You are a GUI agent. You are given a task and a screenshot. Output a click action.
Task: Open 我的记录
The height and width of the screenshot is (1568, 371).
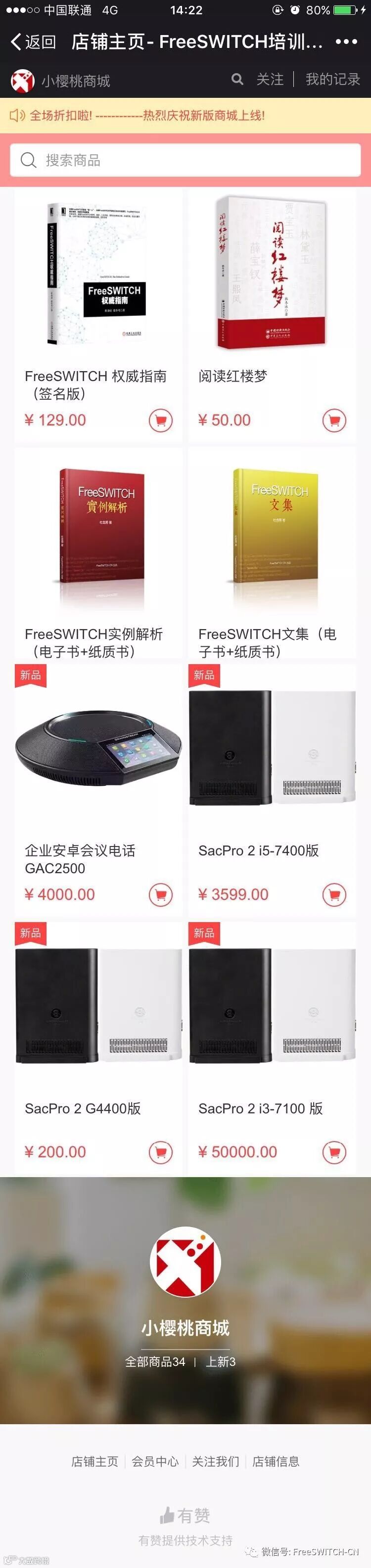(x=332, y=80)
